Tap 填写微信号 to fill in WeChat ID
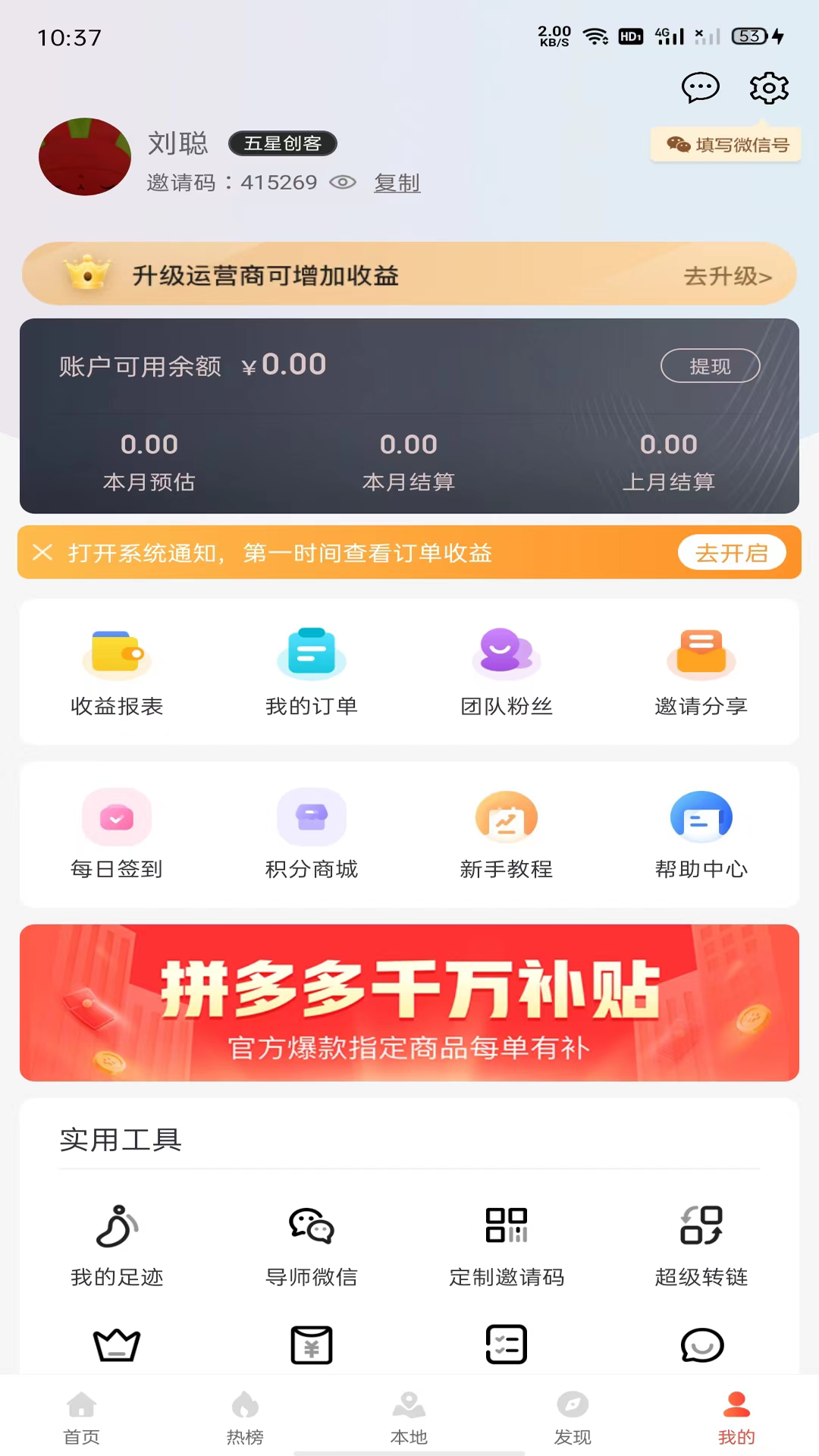The height and width of the screenshot is (1456, 819). (726, 145)
